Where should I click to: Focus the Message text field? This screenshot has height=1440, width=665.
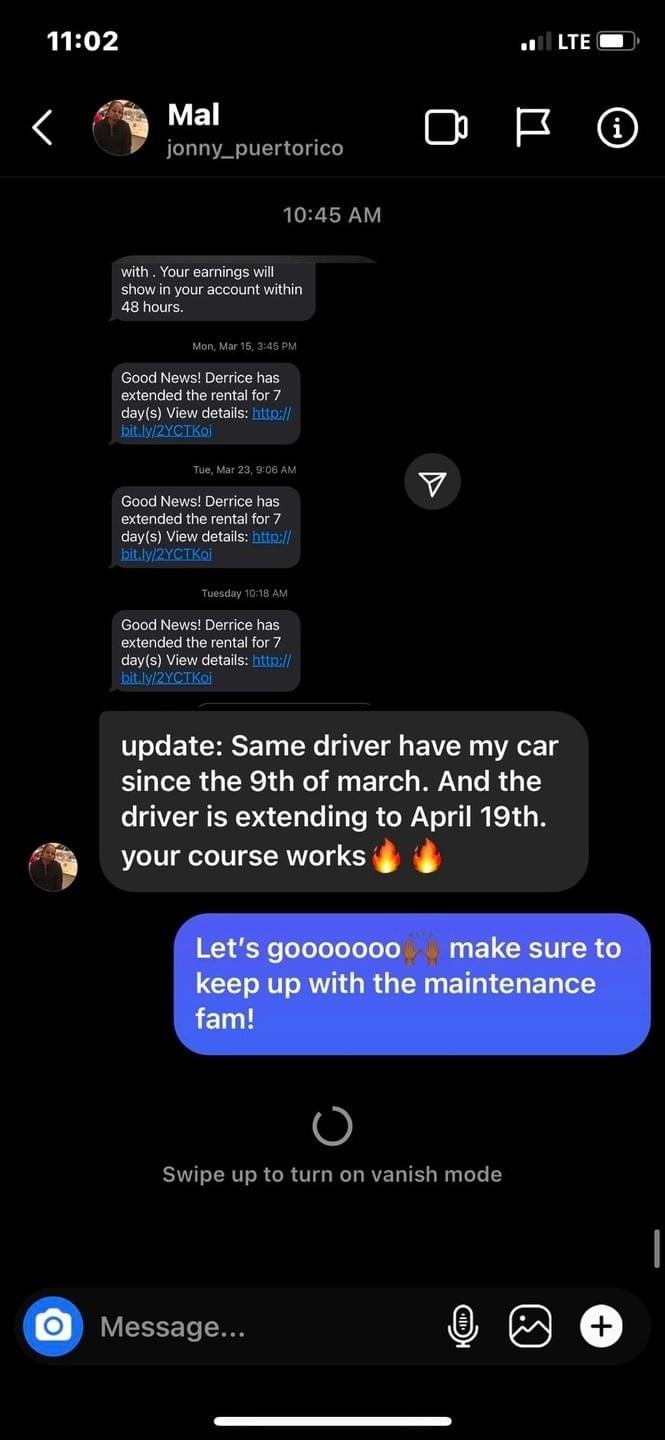click(260, 1326)
